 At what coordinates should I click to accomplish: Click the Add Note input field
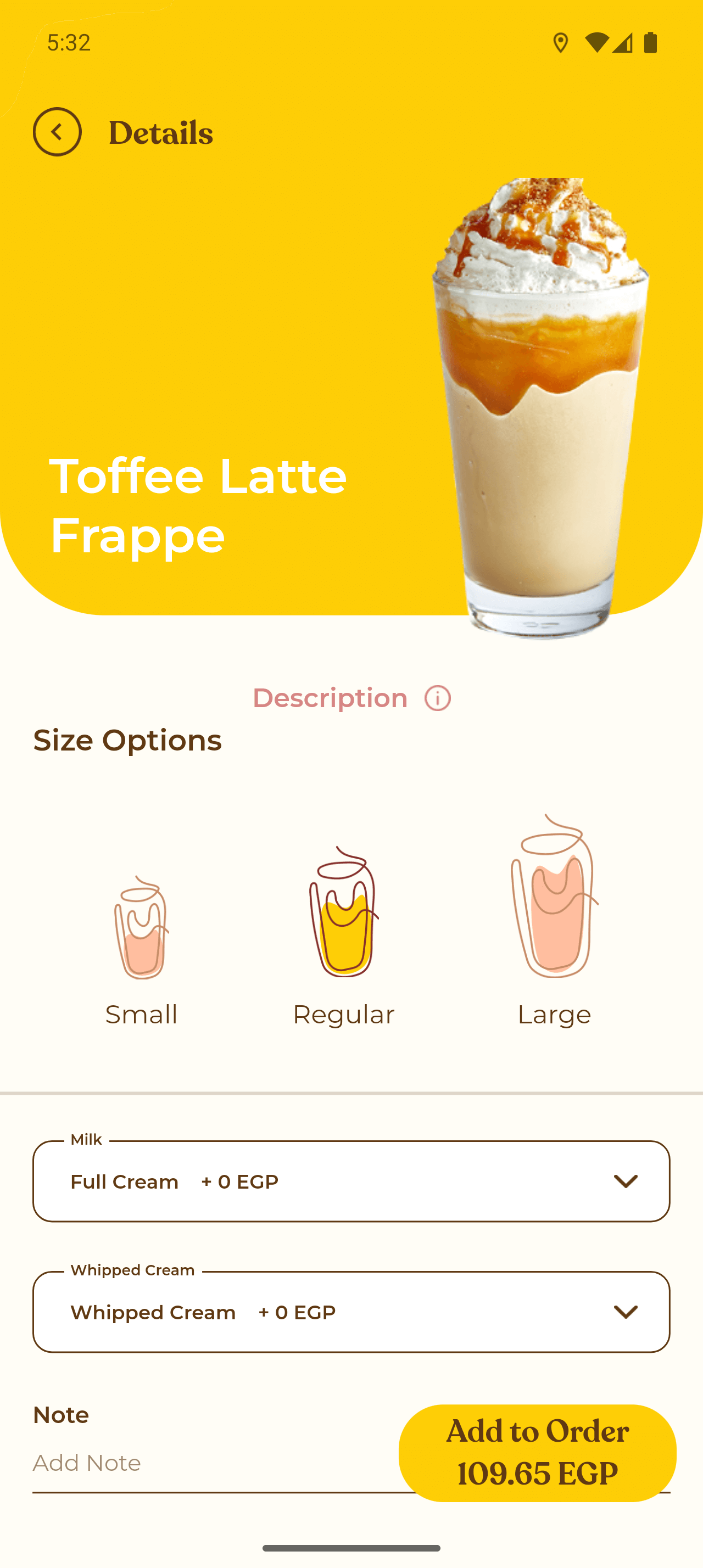pos(182,1463)
